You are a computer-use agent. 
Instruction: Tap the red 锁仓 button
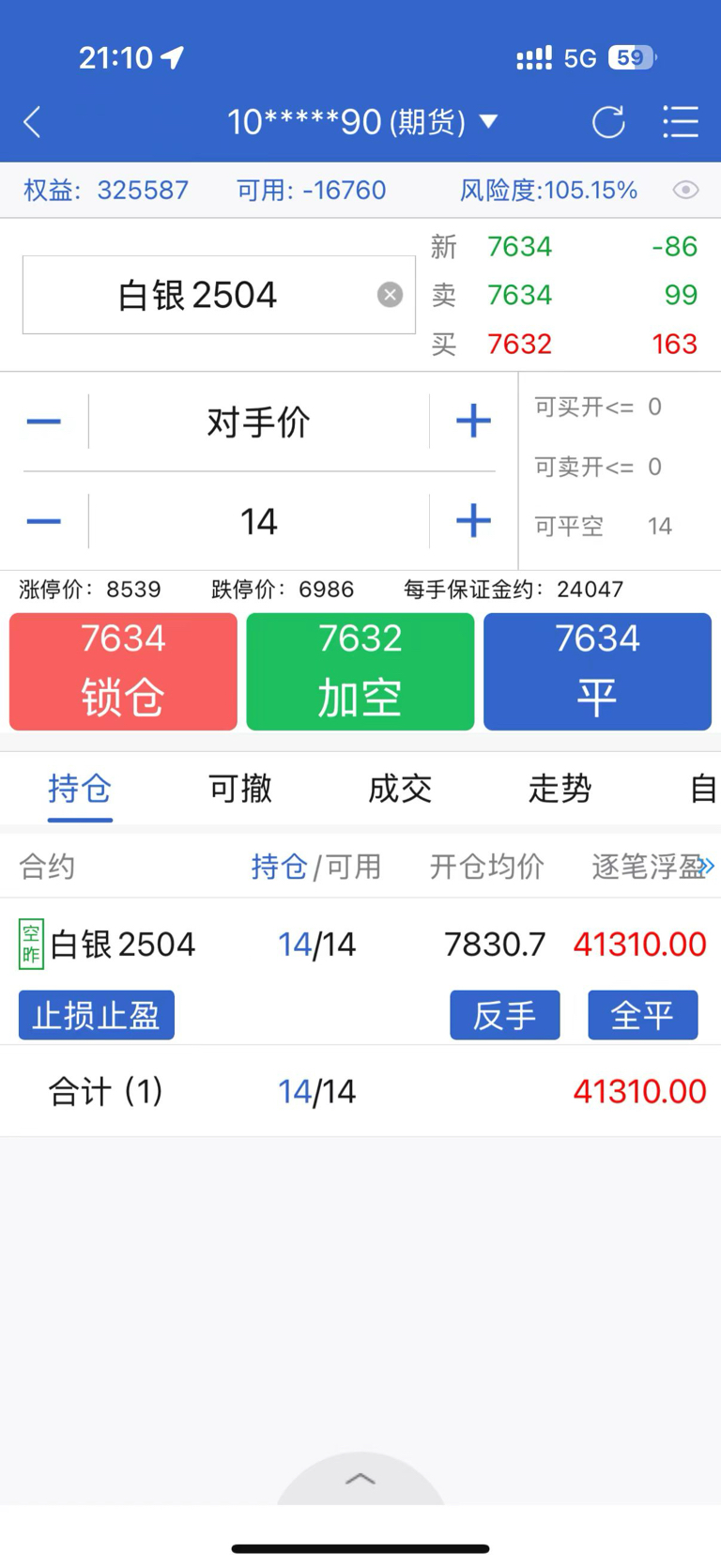tap(123, 671)
